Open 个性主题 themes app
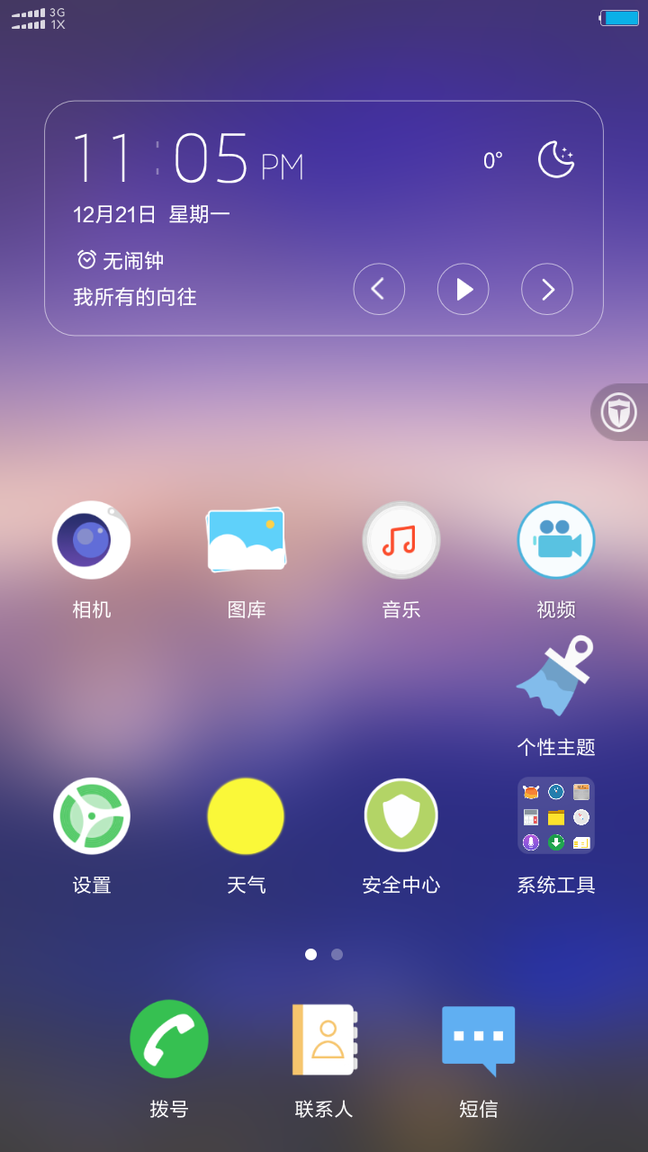 pos(556,678)
